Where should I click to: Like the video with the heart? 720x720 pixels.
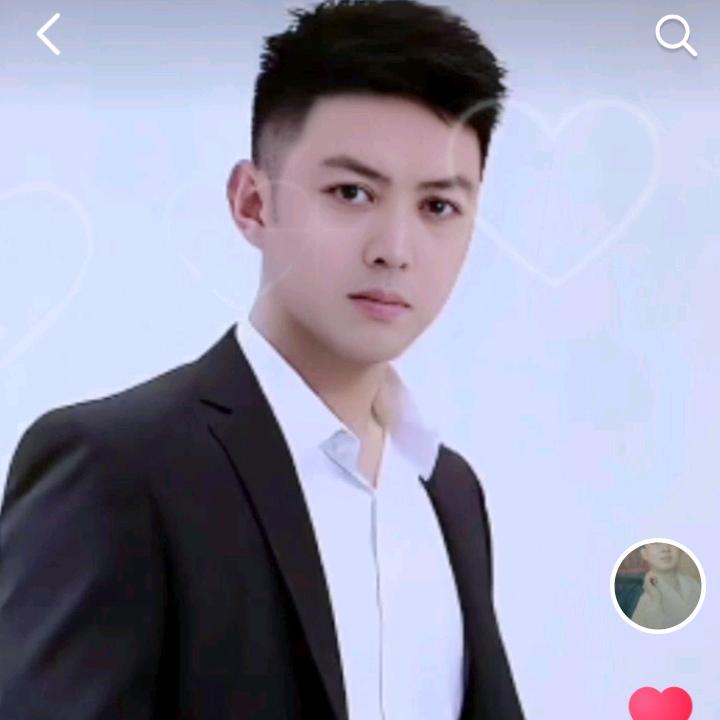point(661,703)
